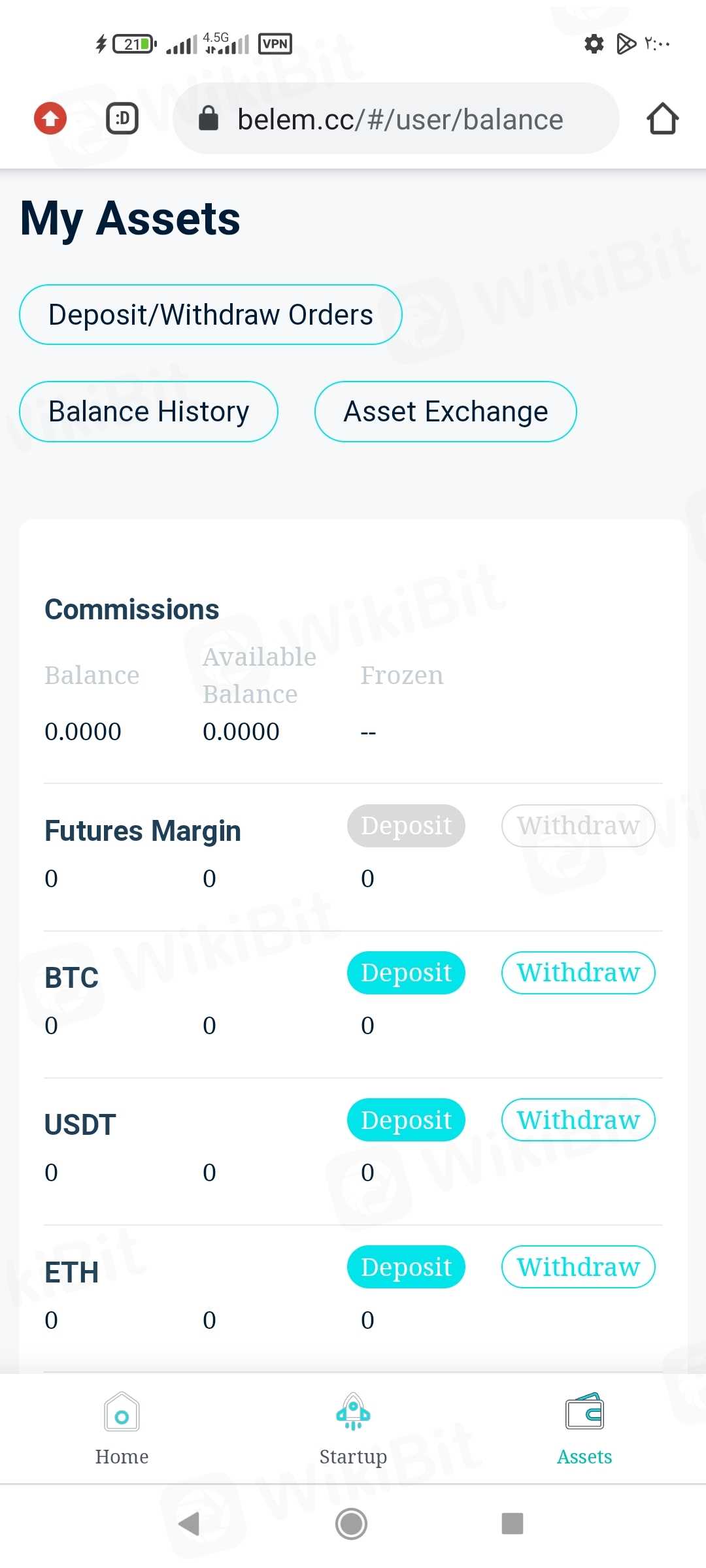Deposit USDT
706x1568 pixels.
tap(406, 1120)
